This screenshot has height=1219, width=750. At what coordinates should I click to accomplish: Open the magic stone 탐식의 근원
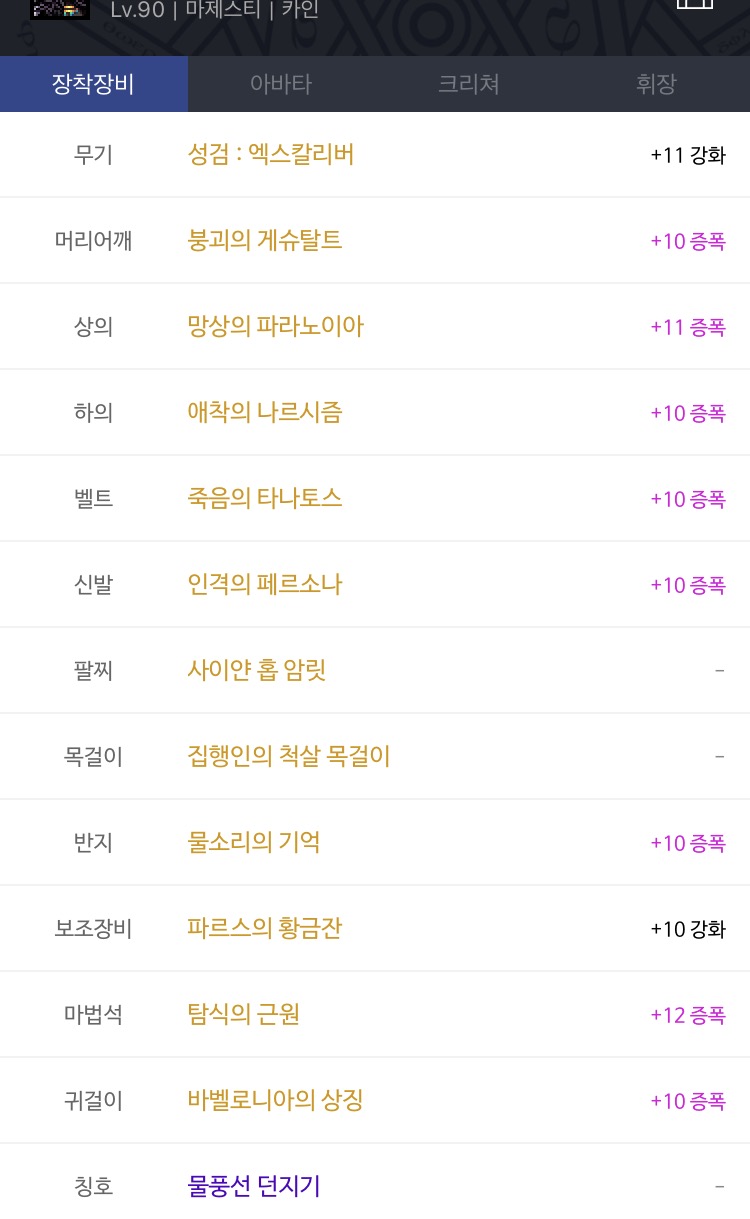pyautogui.click(x=244, y=1014)
